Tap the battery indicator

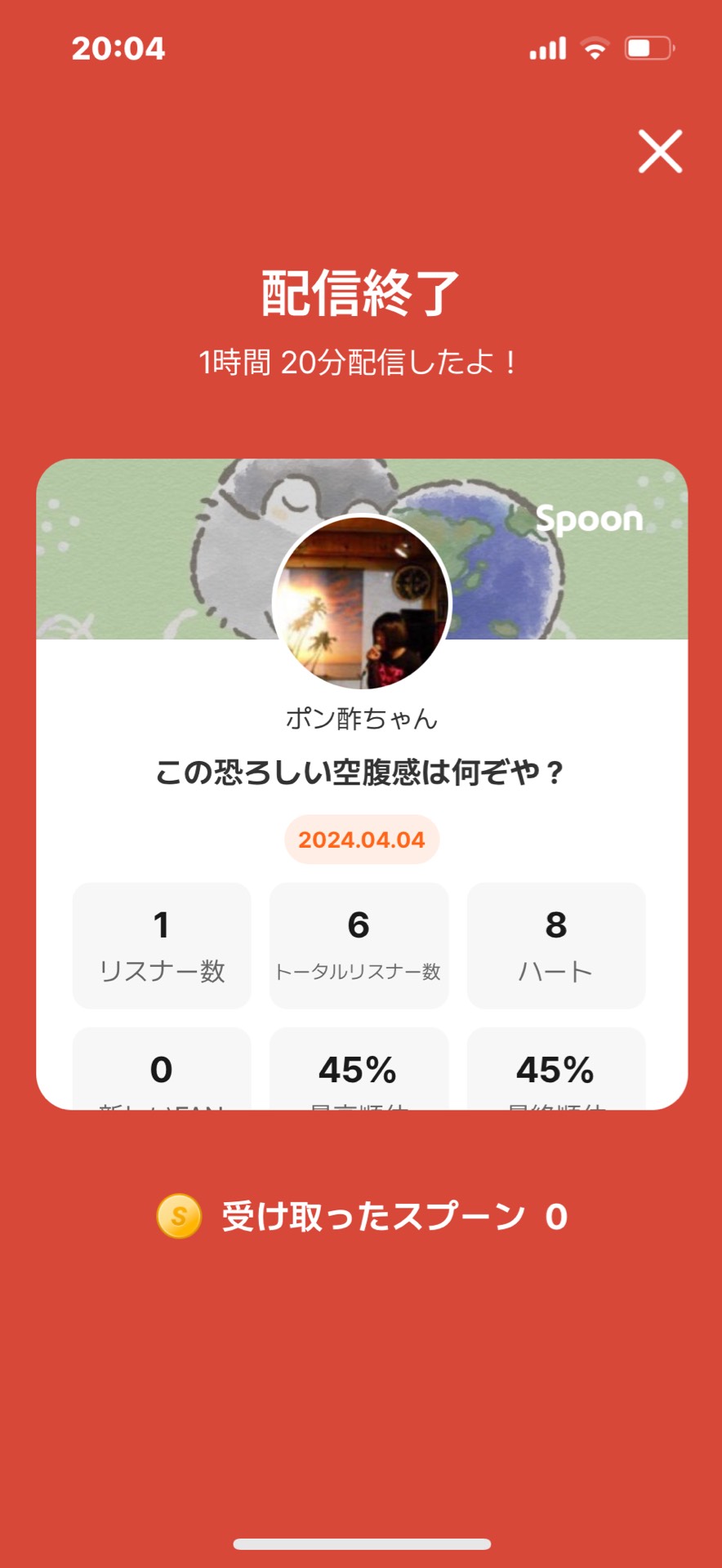[649, 47]
